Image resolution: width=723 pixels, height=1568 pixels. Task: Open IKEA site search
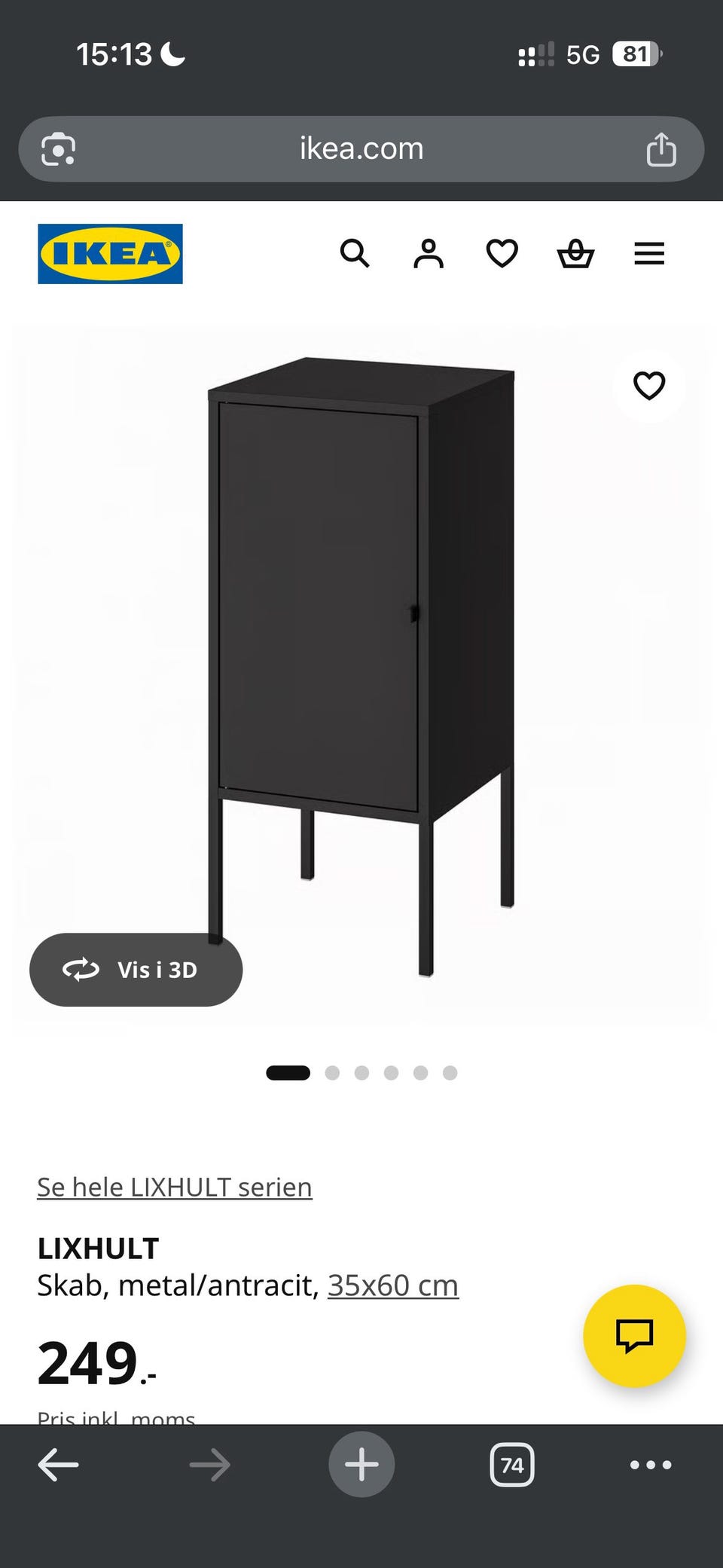pos(355,254)
